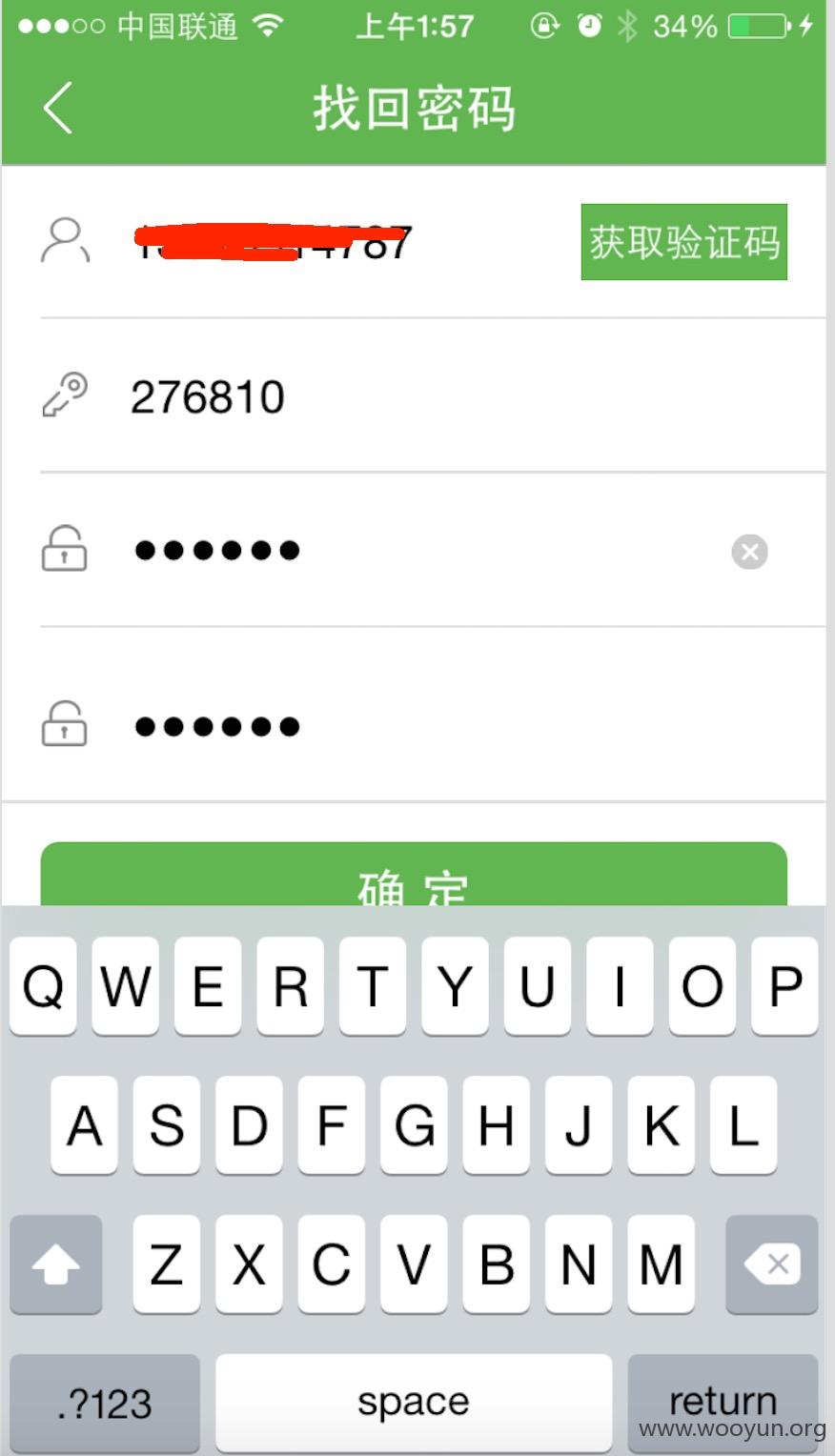The width and height of the screenshot is (835, 1456).
Task: Go back from the 找回密码 screen
Action: [58, 107]
